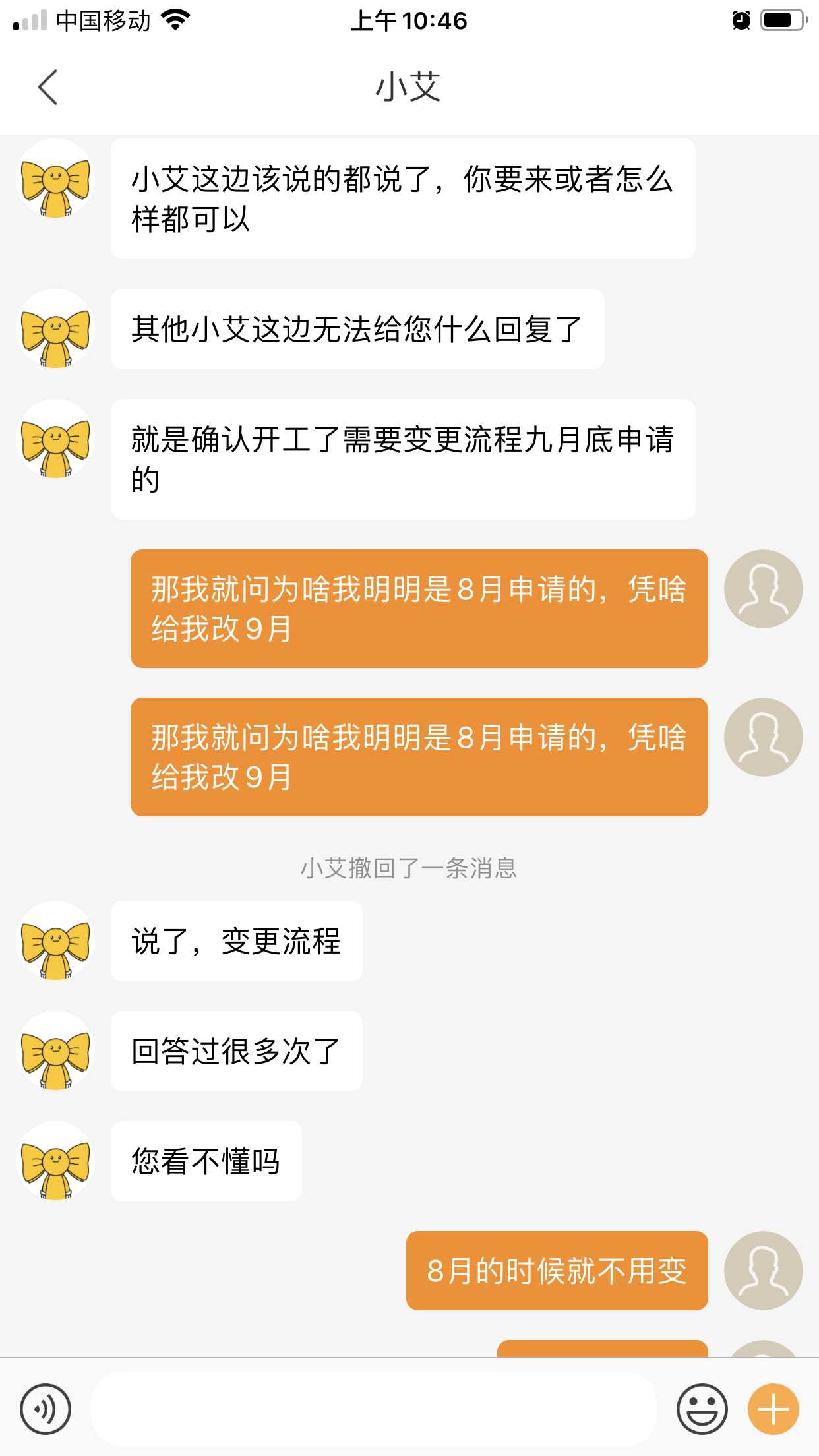Viewport: 819px width, 1456px height.
Task: Open the plus attachment menu
Action: coord(773,1409)
